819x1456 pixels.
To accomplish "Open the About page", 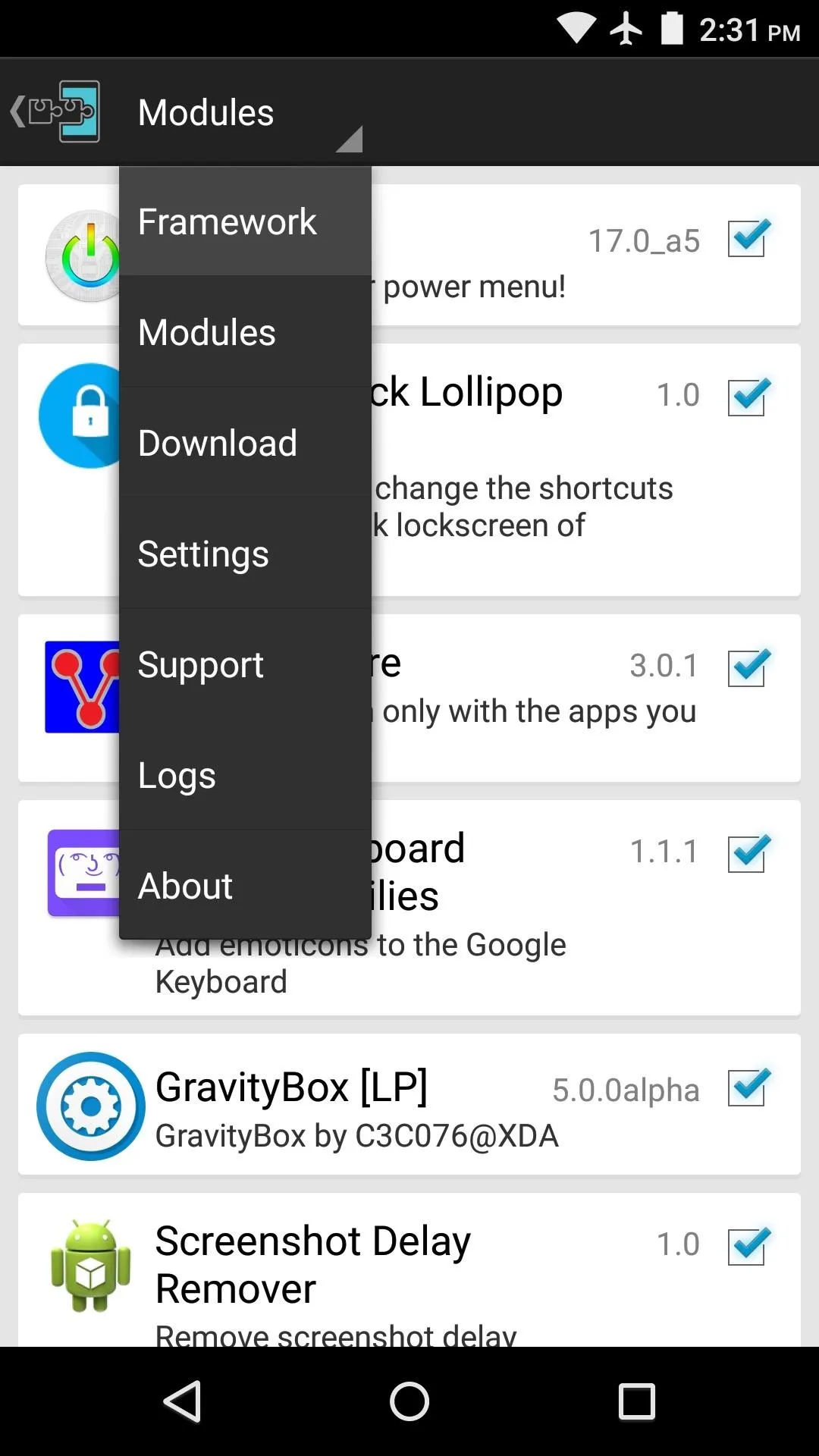I will click(245, 884).
